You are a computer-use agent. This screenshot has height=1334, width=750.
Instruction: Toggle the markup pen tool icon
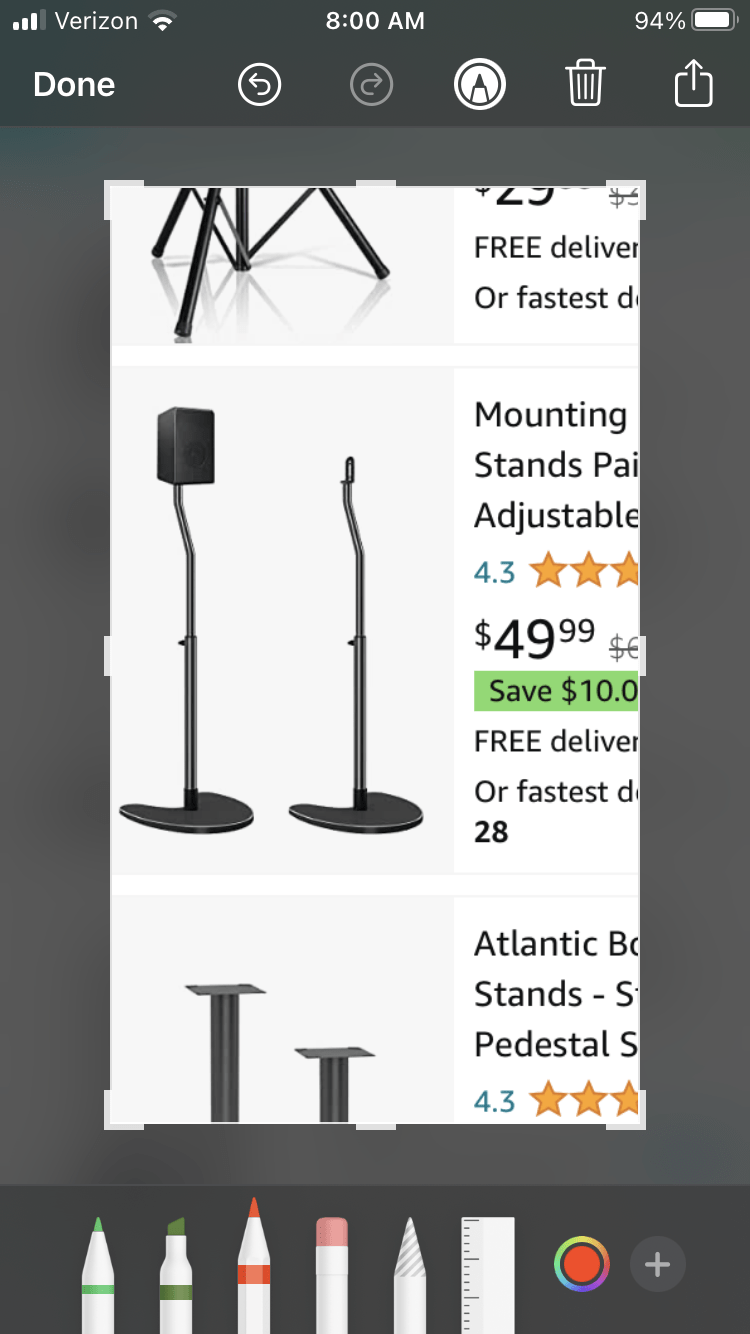[479, 85]
